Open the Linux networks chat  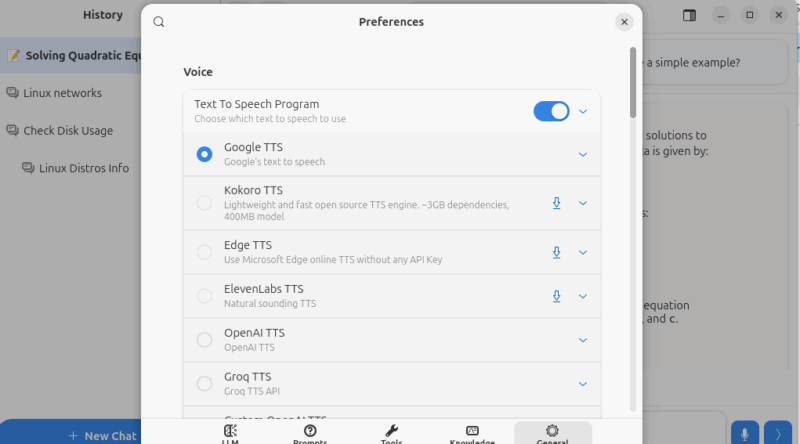62,93
